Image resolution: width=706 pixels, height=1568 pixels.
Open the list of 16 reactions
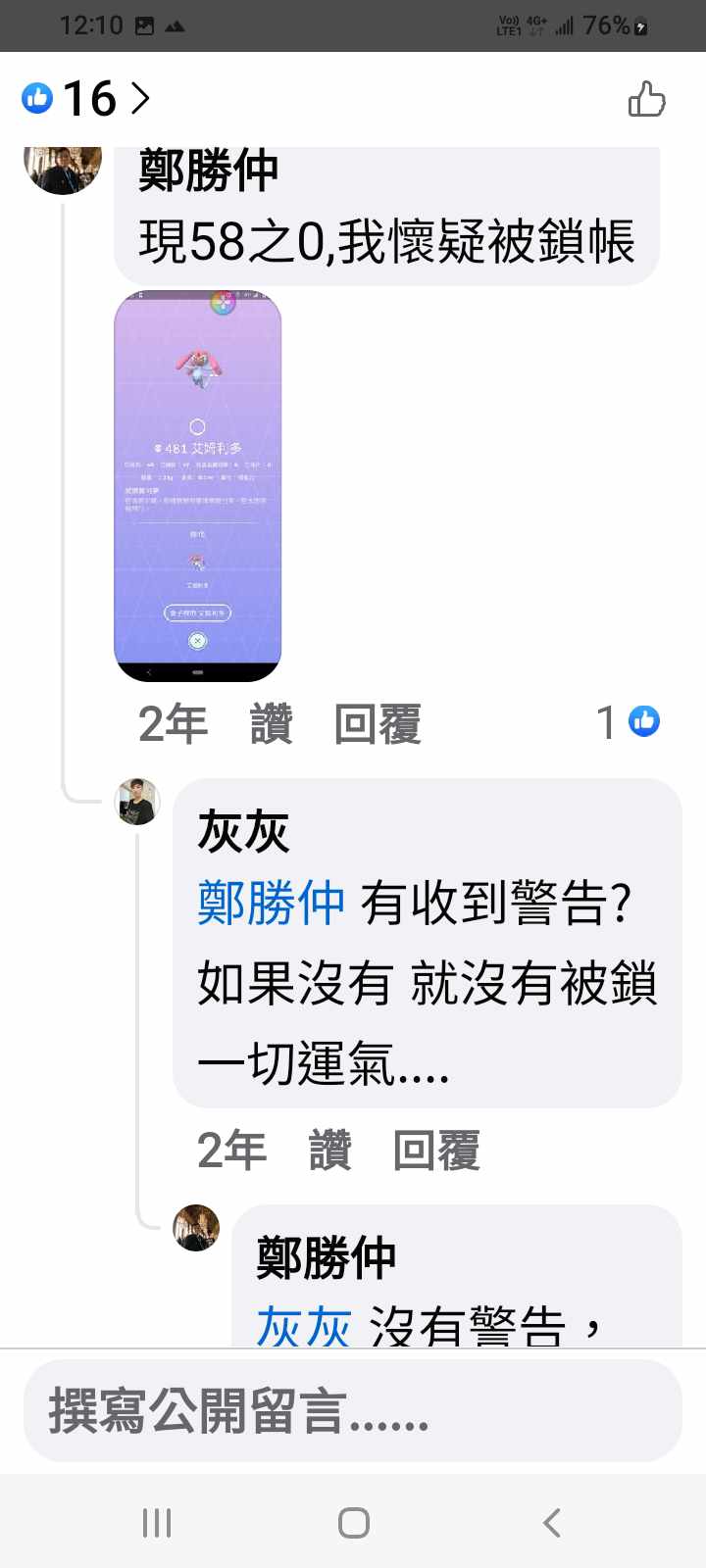coord(86,98)
